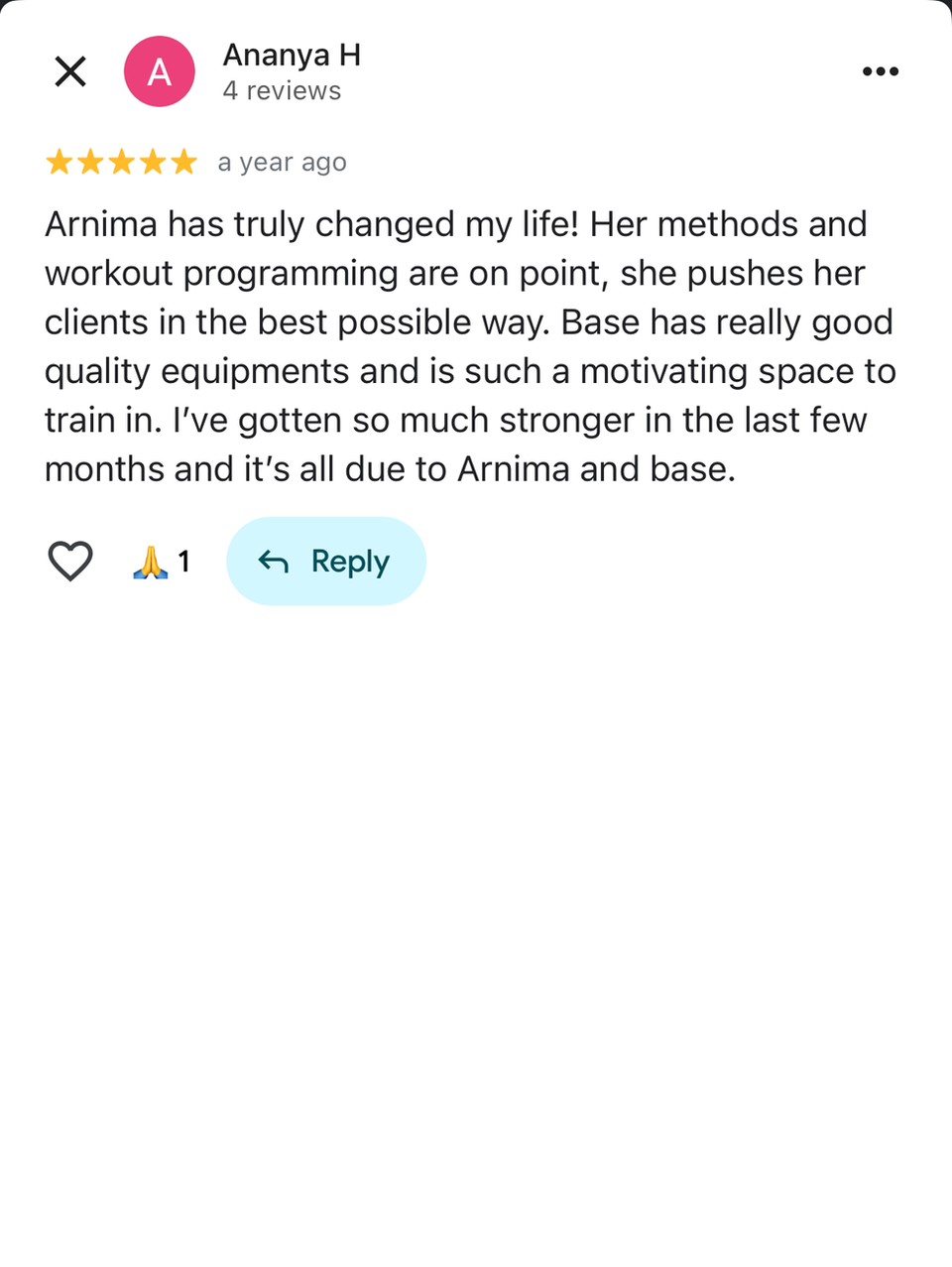
Task: Close the review detail view
Action: 70,71
